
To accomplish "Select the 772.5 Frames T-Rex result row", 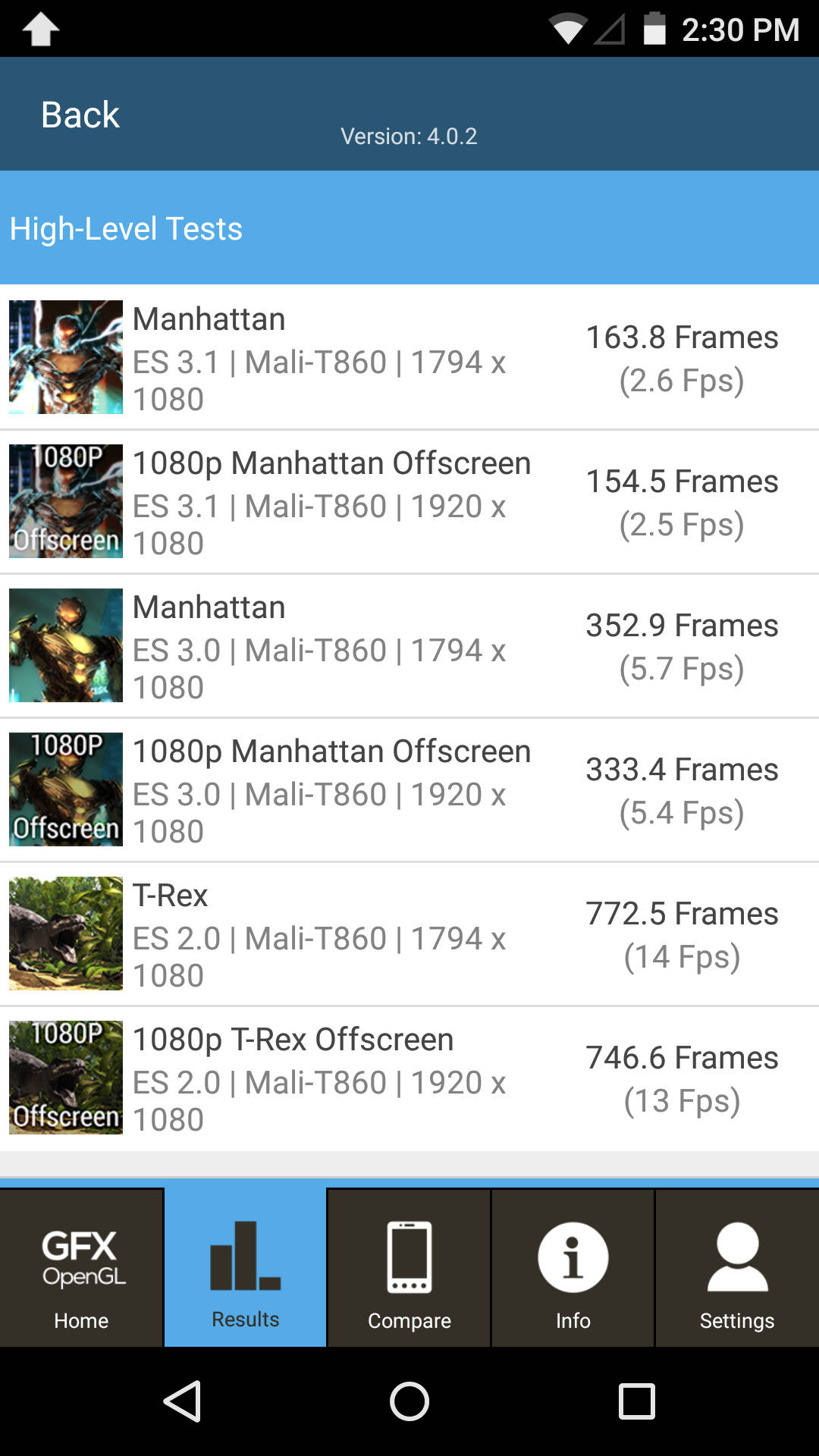I will coord(409,934).
